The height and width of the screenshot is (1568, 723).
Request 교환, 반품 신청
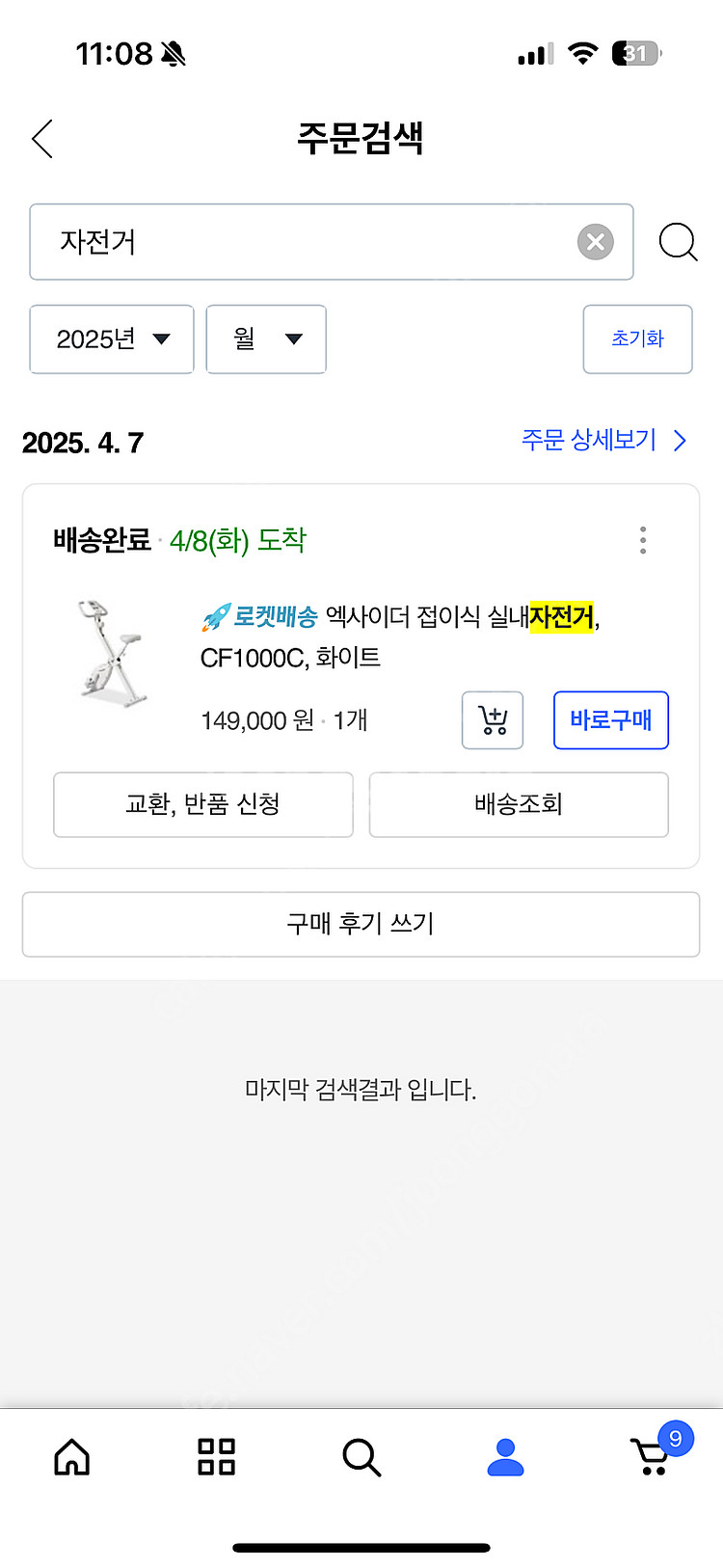point(203,804)
